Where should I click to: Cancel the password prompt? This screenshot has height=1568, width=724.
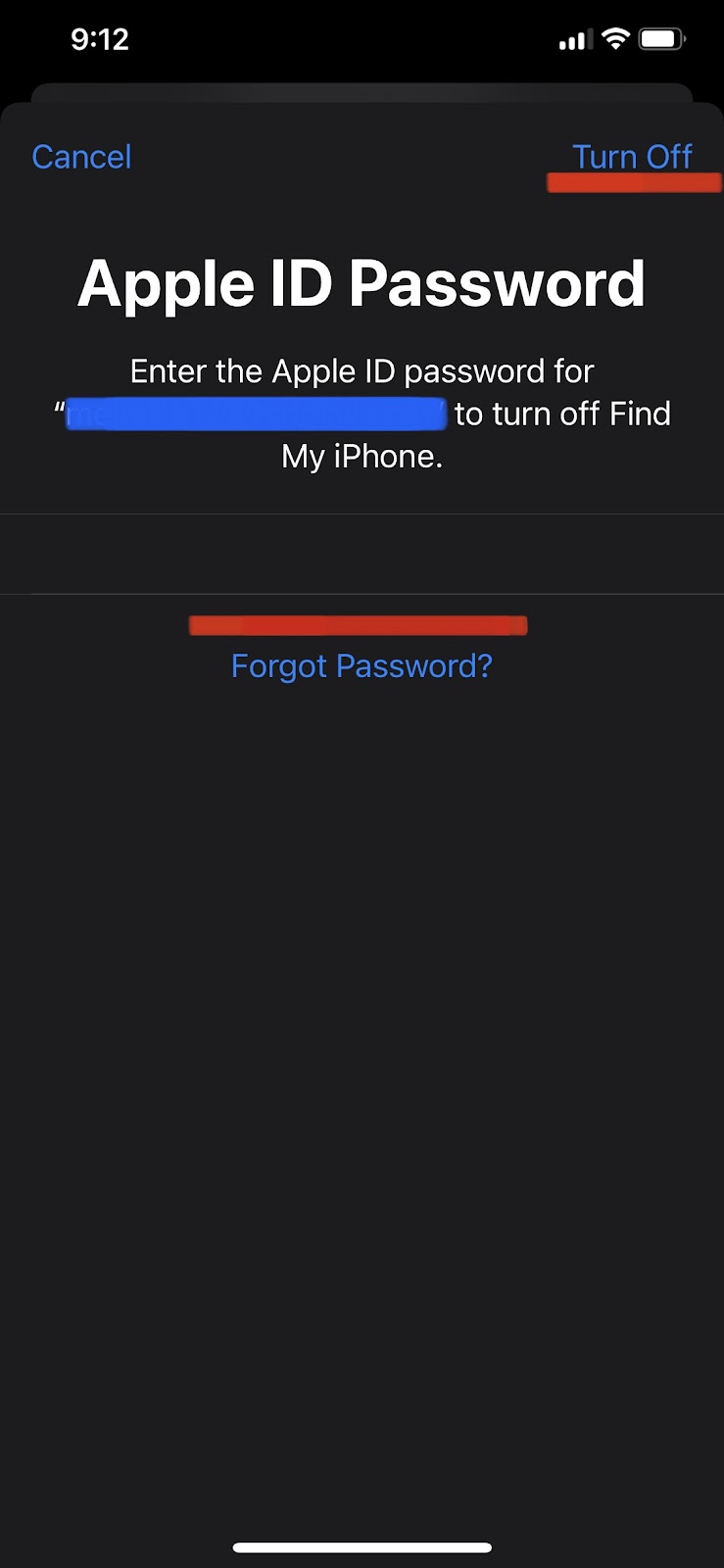[x=81, y=157]
